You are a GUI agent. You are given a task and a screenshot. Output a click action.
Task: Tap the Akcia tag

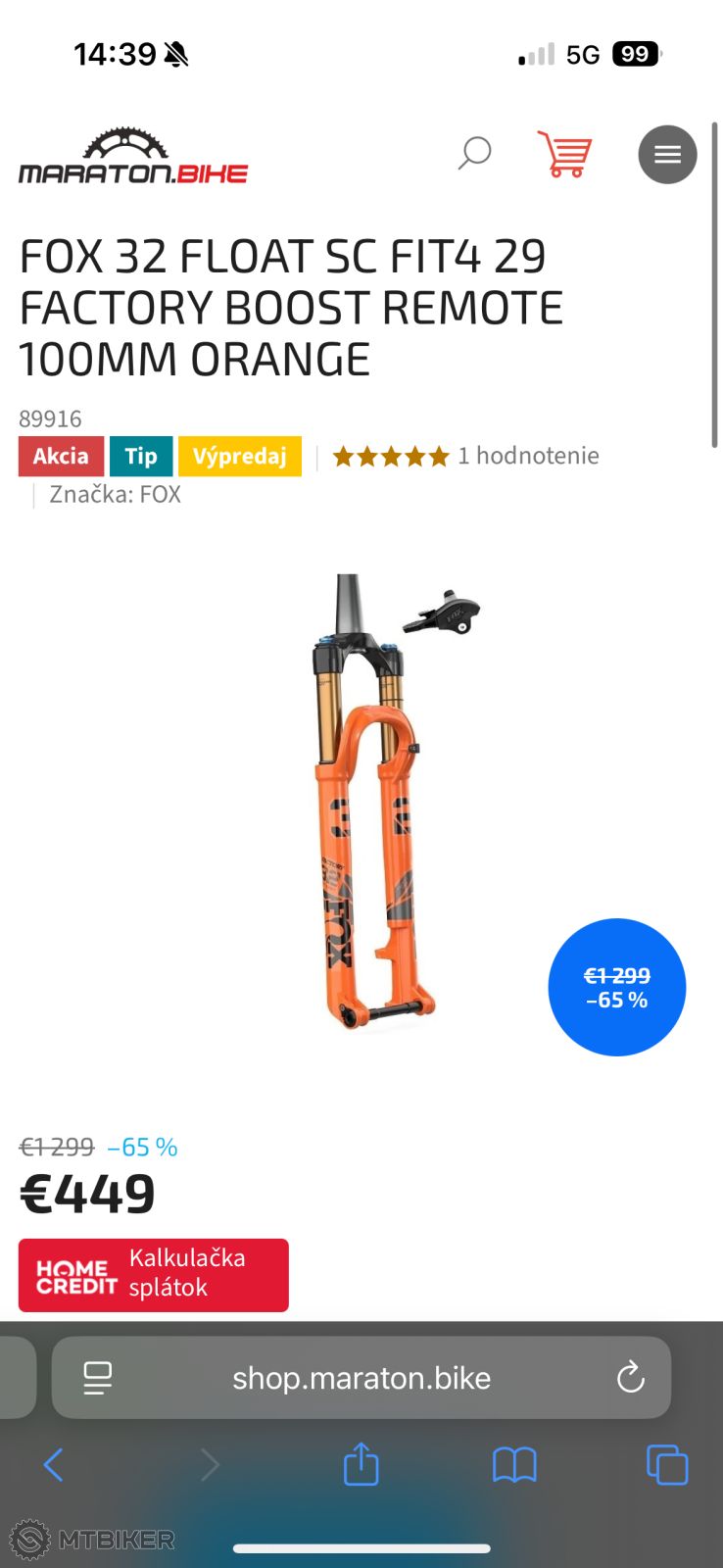point(61,457)
